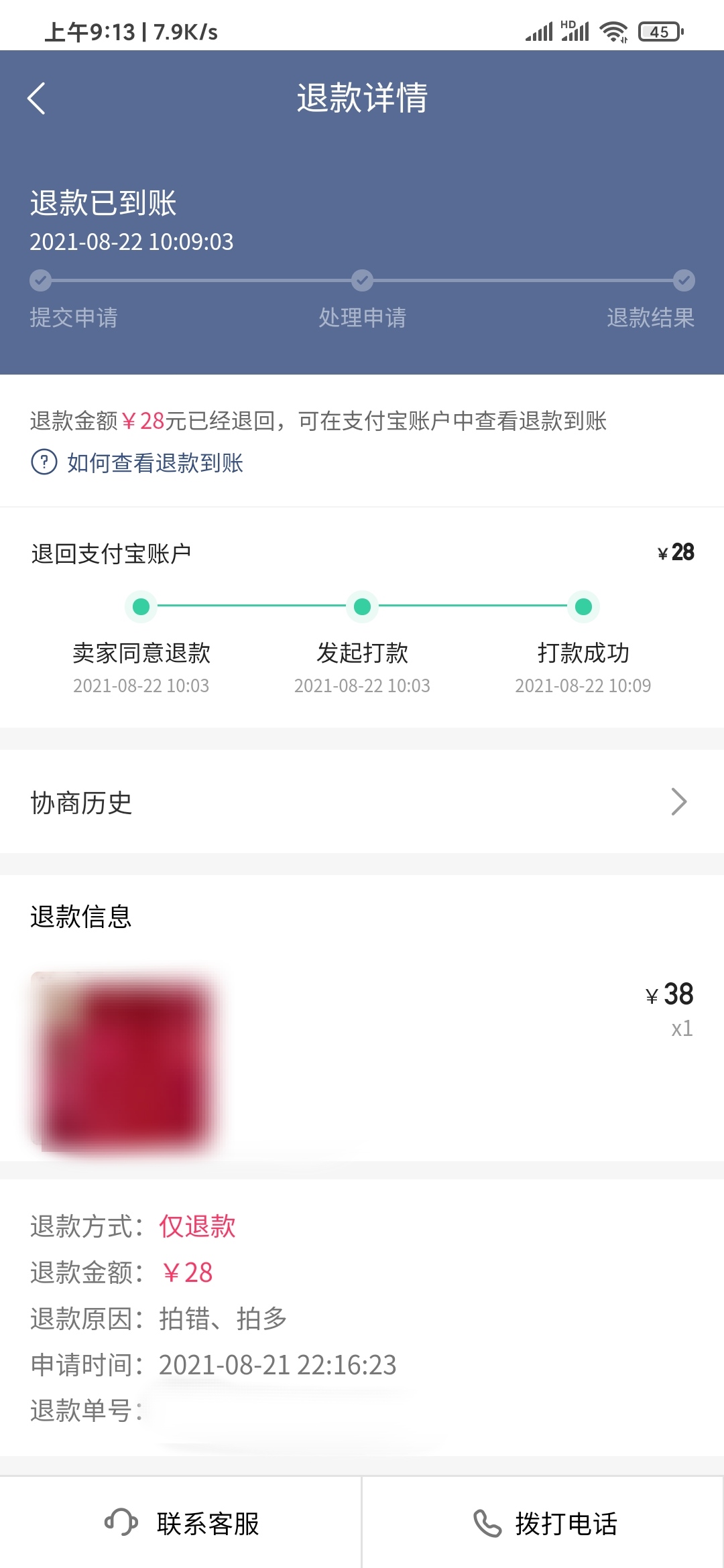Select the 处理申请 step marker
724x1568 pixels.
coord(362,281)
